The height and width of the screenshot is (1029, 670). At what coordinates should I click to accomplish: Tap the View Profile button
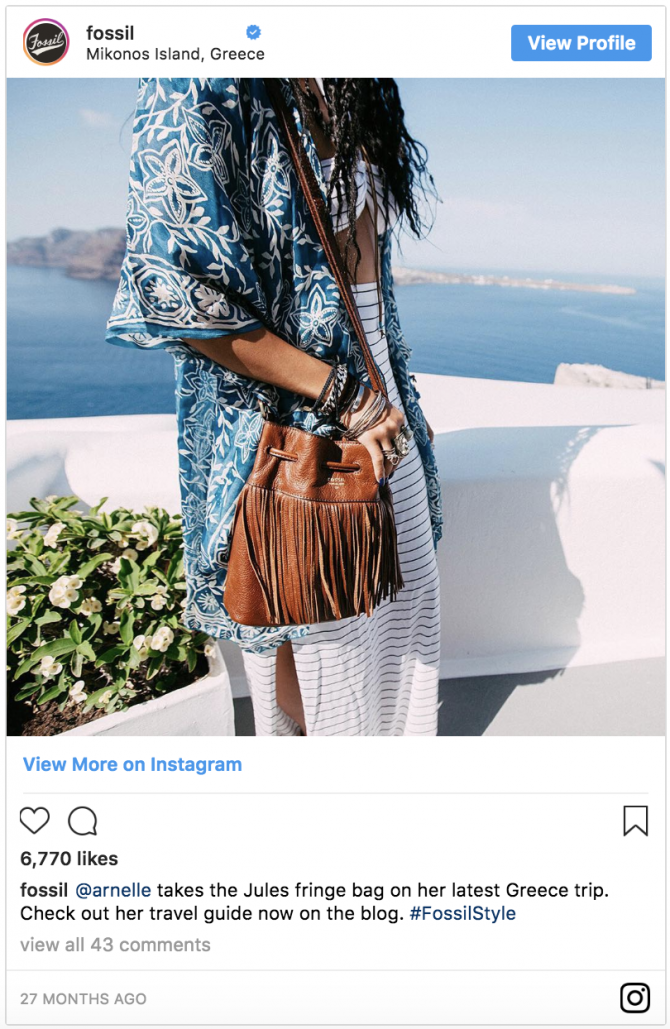581,43
